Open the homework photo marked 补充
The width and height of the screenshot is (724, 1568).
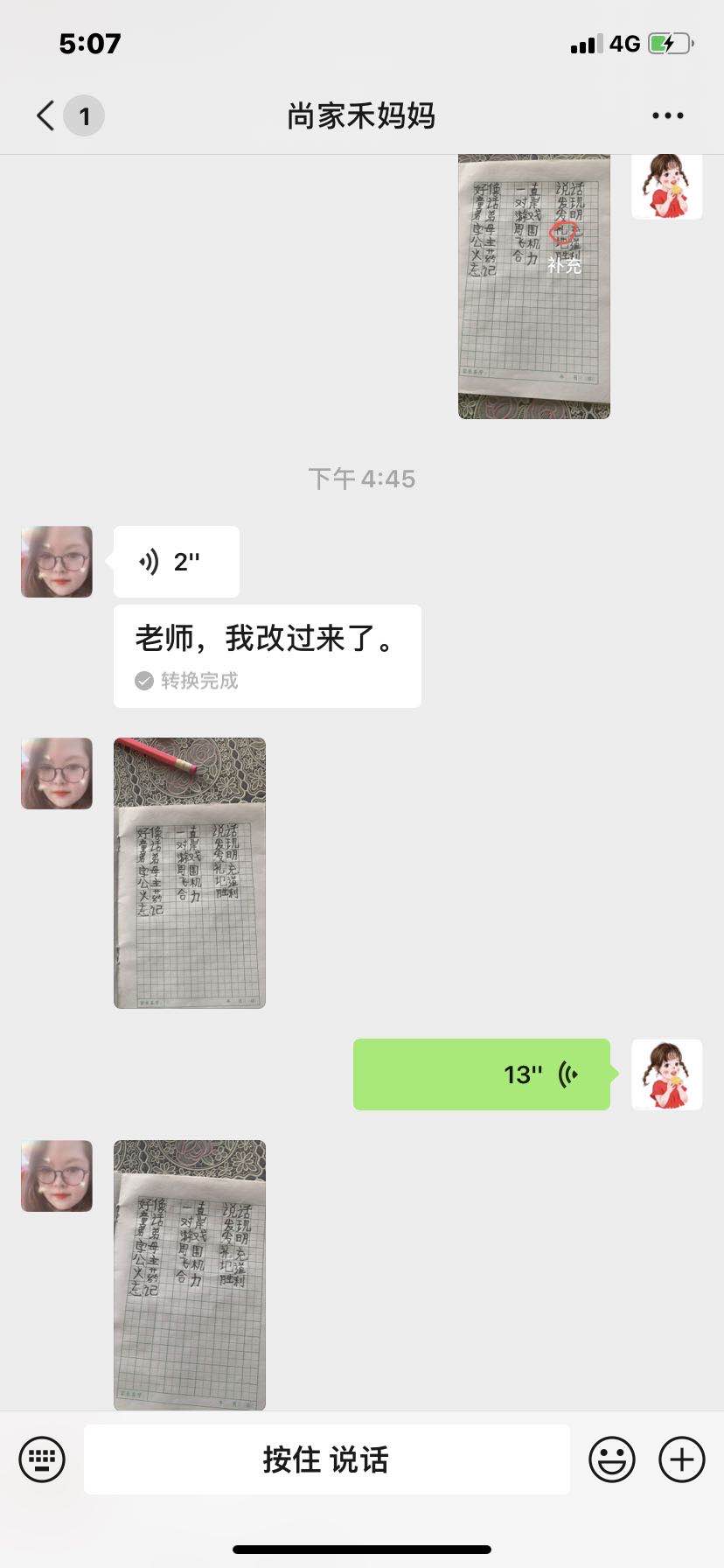(x=533, y=286)
